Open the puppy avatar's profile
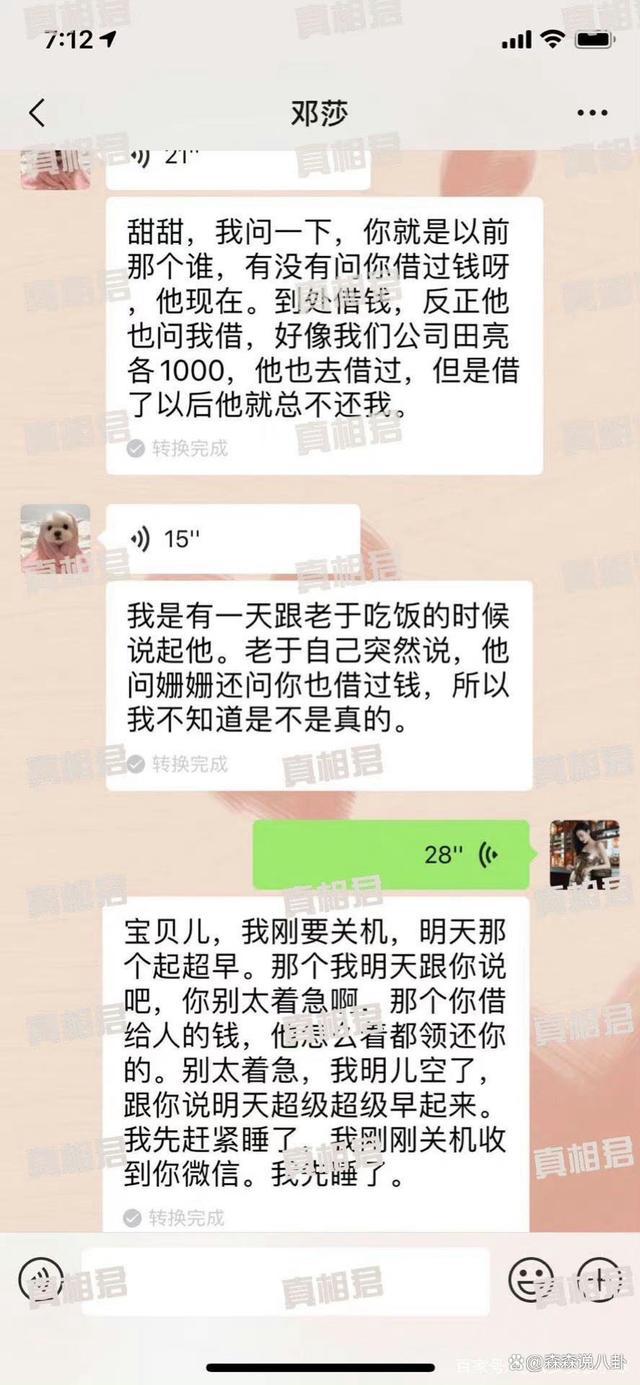The image size is (640, 1385). (x=55, y=539)
